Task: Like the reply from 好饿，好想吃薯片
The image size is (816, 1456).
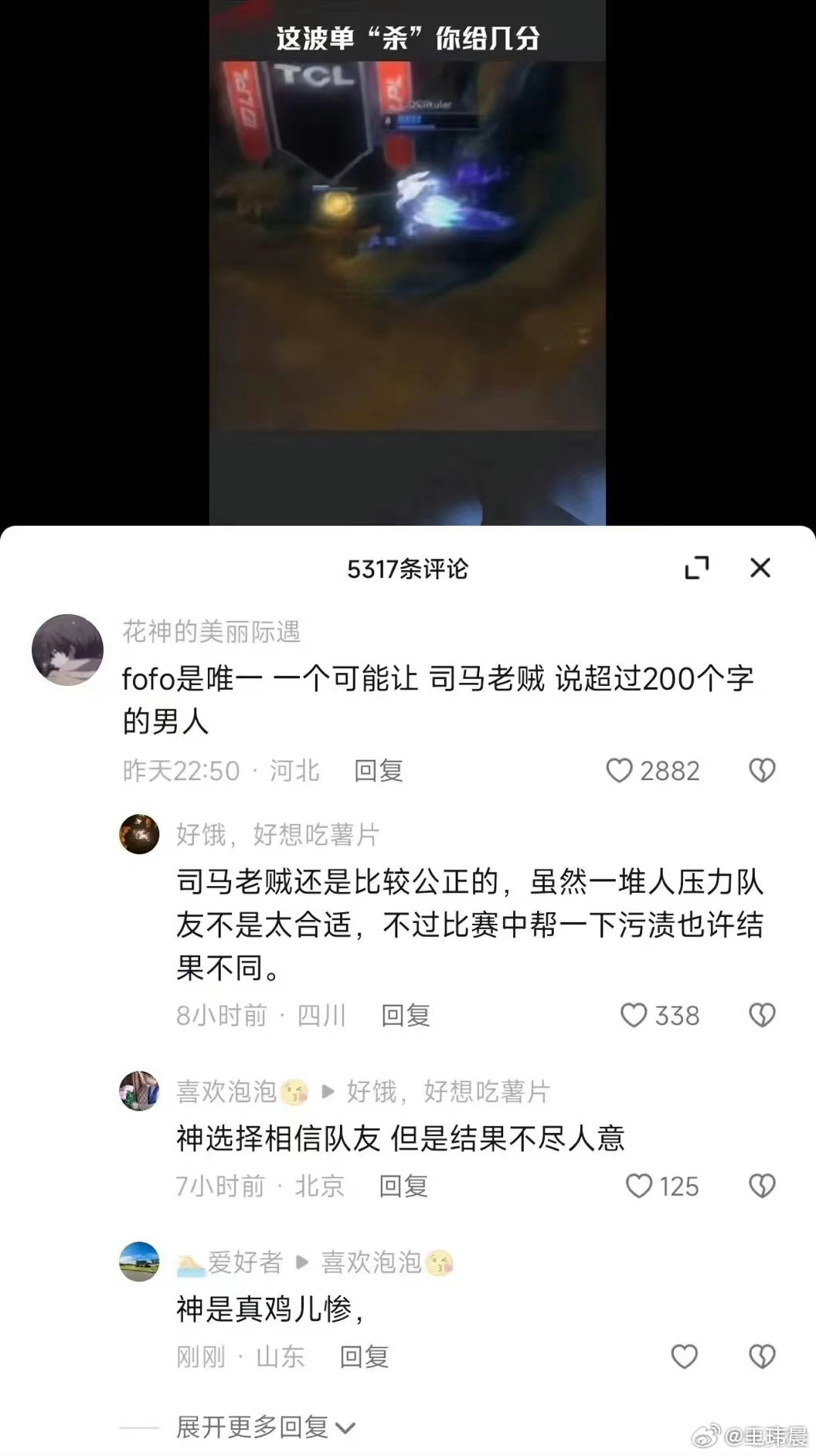Action: [x=634, y=1016]
